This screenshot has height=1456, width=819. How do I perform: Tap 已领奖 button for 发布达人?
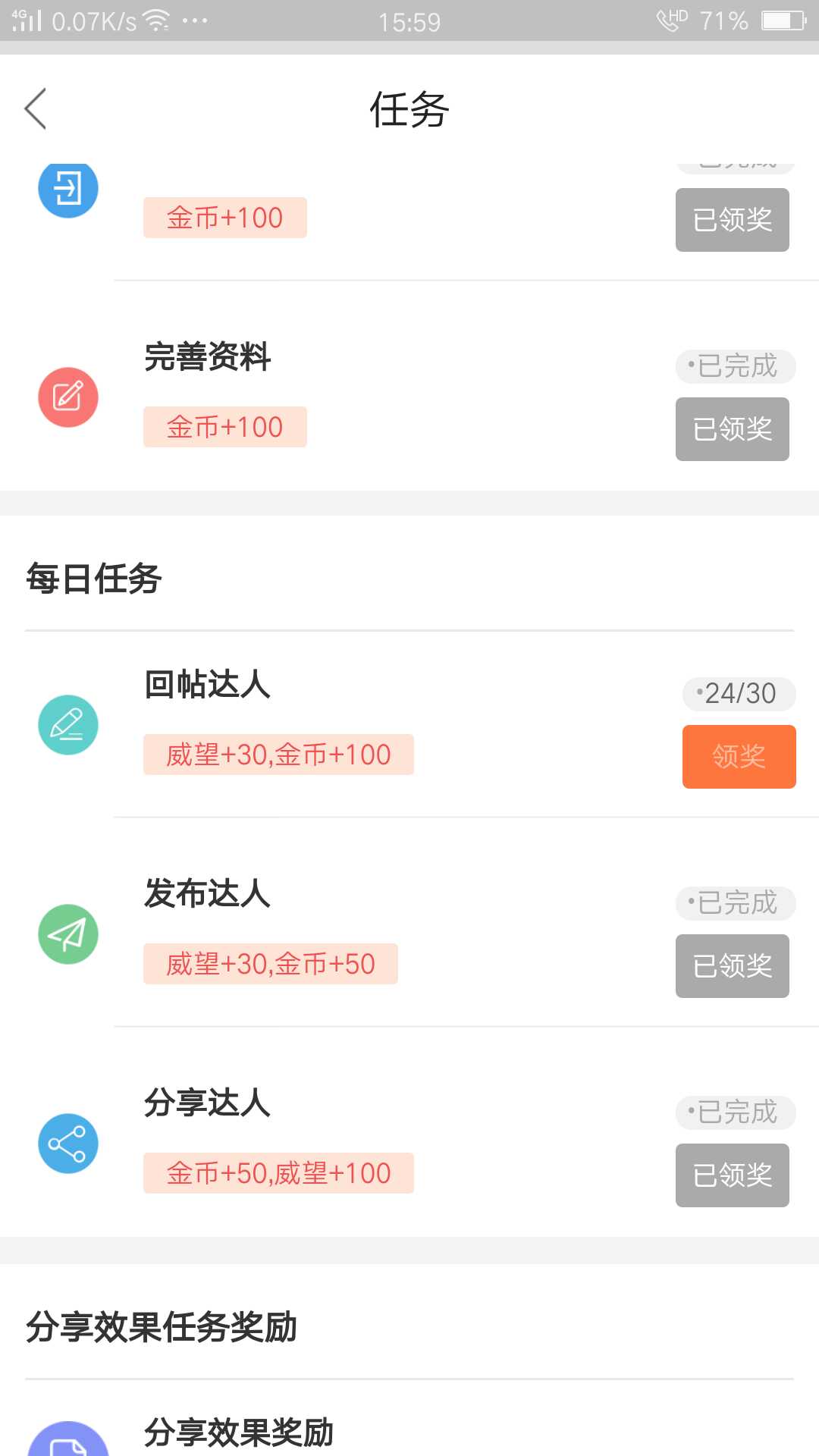tap(732, 966)
